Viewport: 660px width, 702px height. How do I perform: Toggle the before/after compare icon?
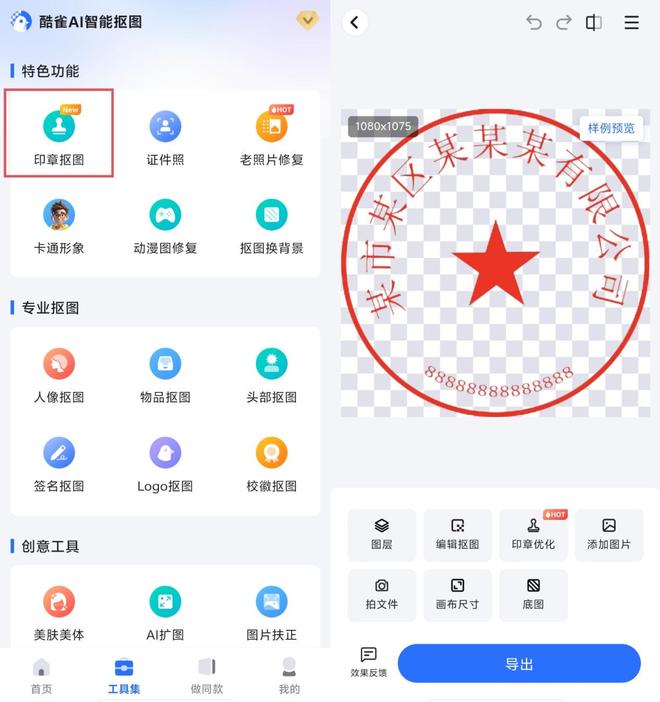tap(594, 23)
